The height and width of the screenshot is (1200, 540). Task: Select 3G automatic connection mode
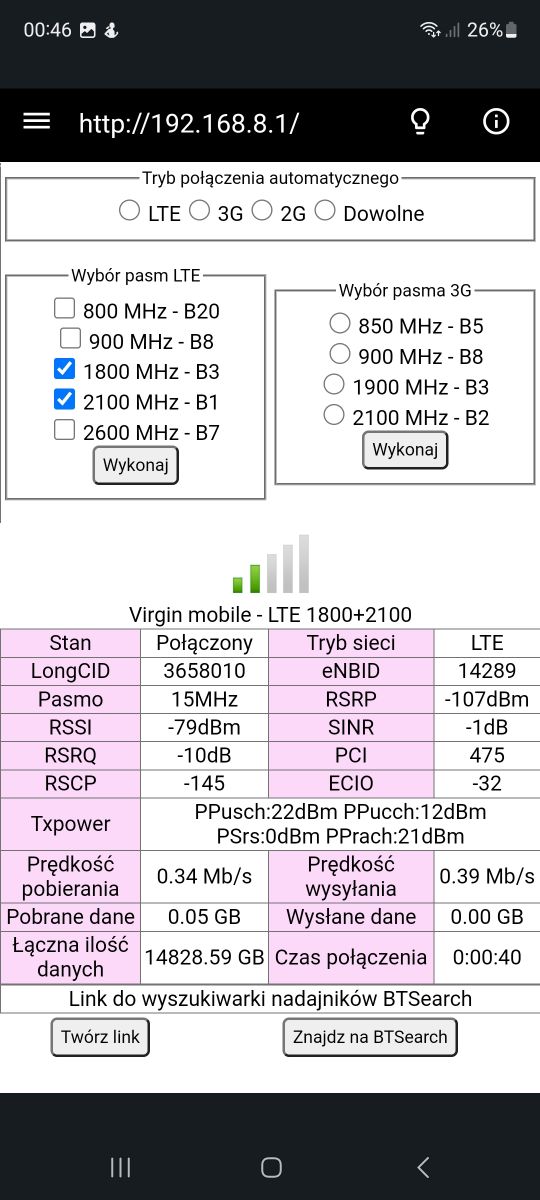point(200,211)
